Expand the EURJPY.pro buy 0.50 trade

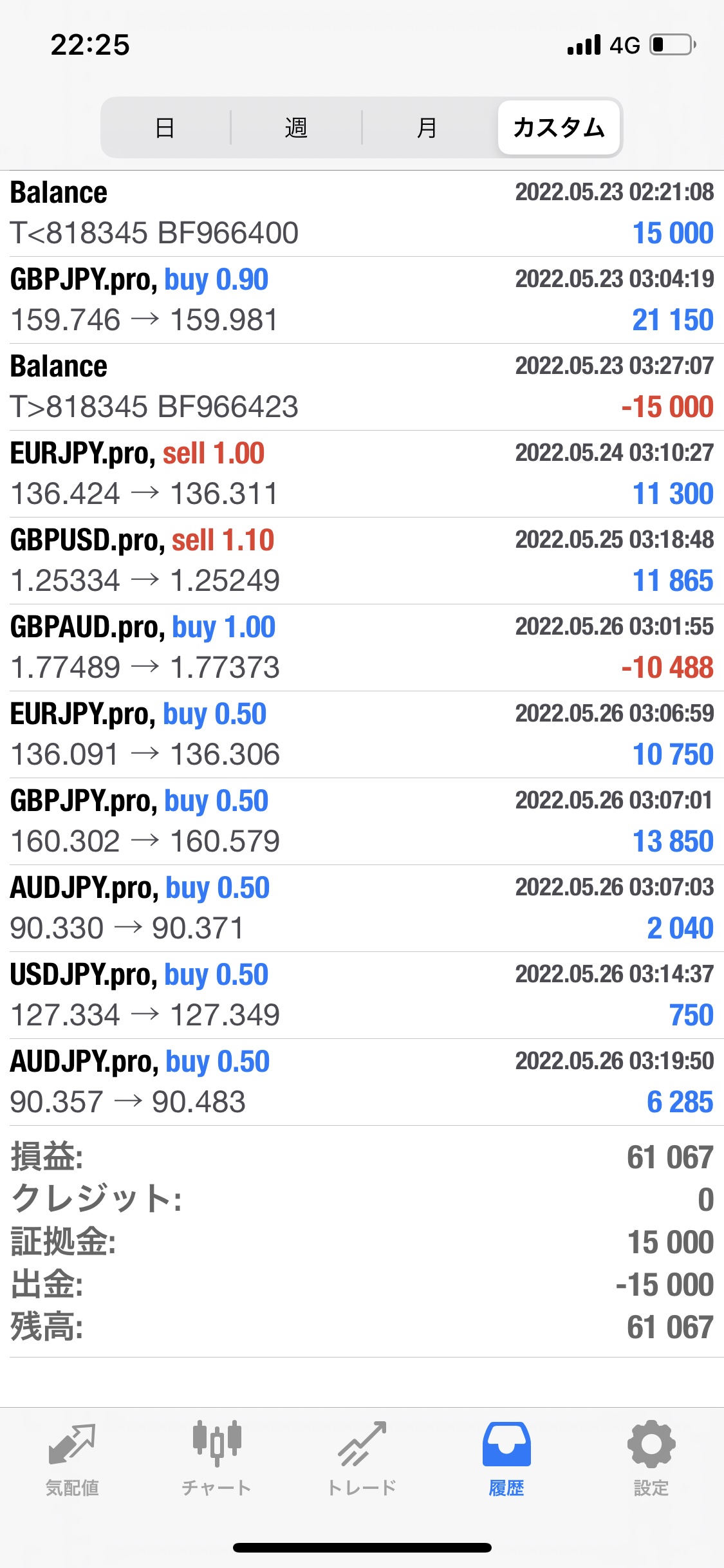pyautogui.click(x=362, y=734)
